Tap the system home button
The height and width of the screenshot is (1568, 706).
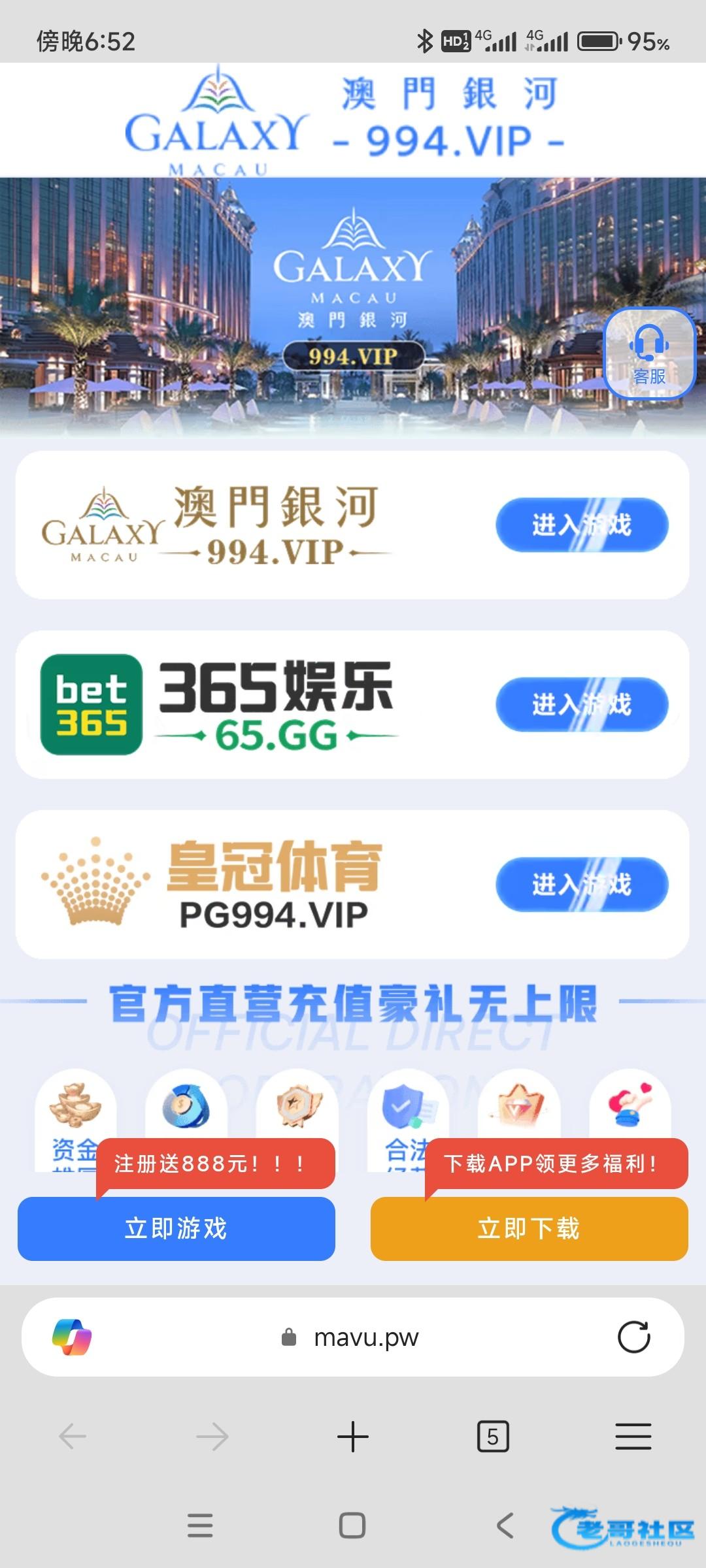(352, 1526)
